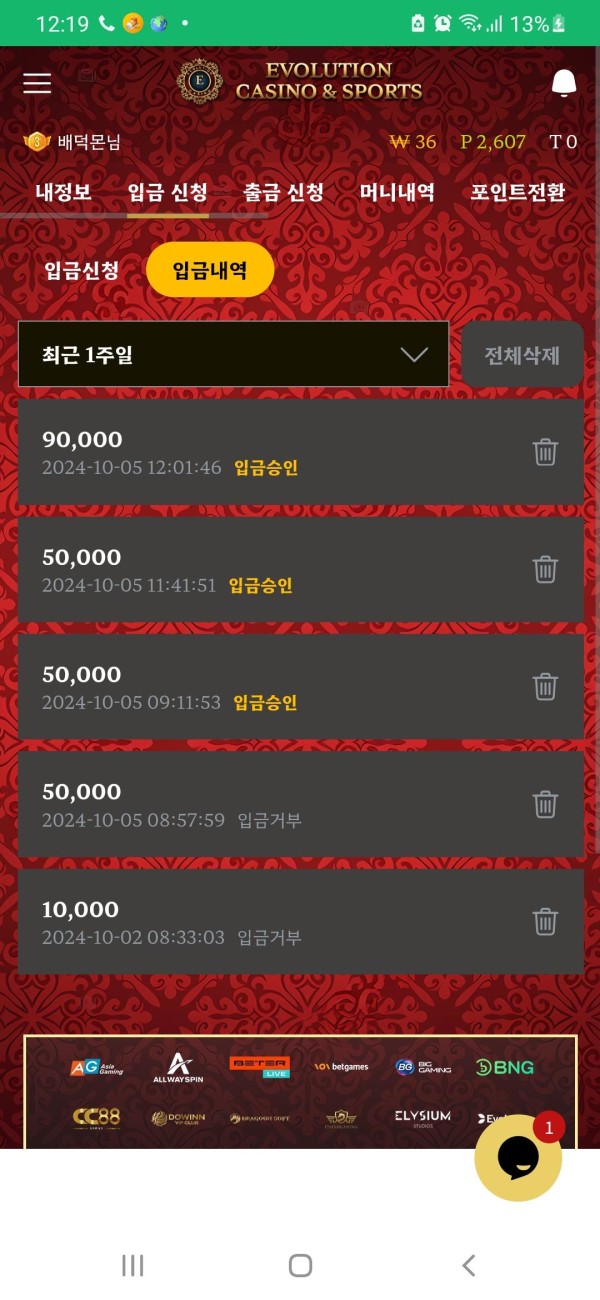Open the 머니내역 tab
Image resolution: width=600 pixels, height=1300 pixels.
coord(397,192)
